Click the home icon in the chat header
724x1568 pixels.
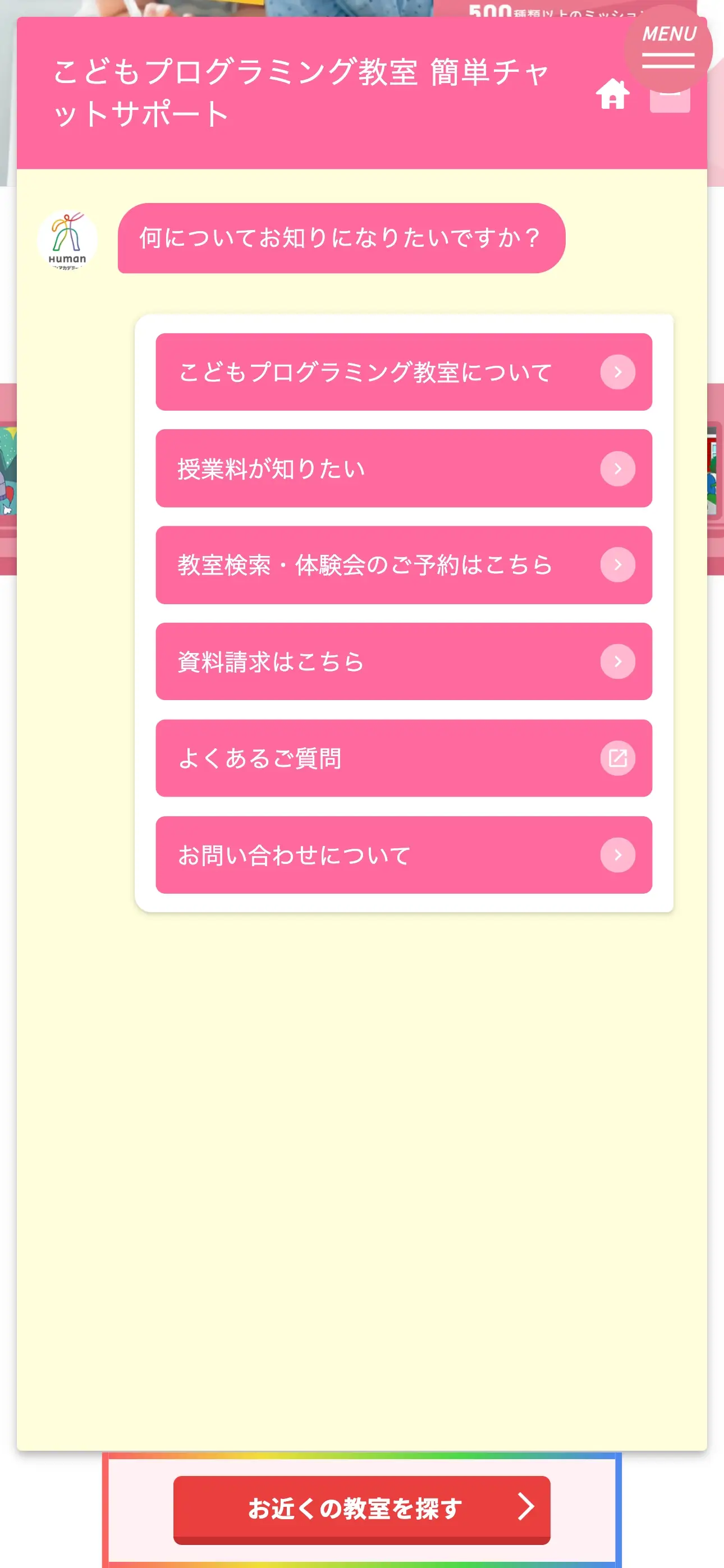click(x=613, y=95)
